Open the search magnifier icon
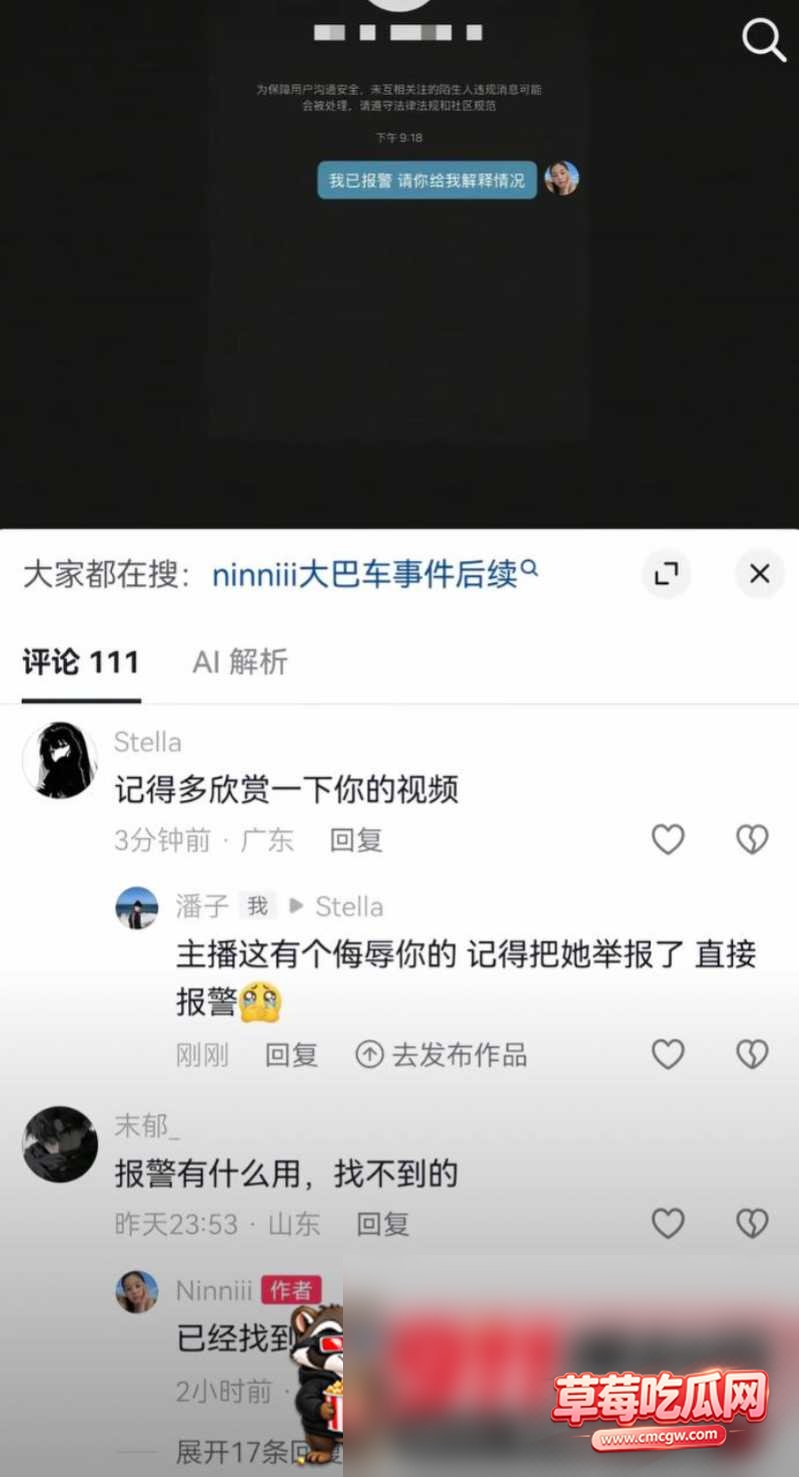The height and width of the screenshot is (1477, 799). tap(764, 41)
